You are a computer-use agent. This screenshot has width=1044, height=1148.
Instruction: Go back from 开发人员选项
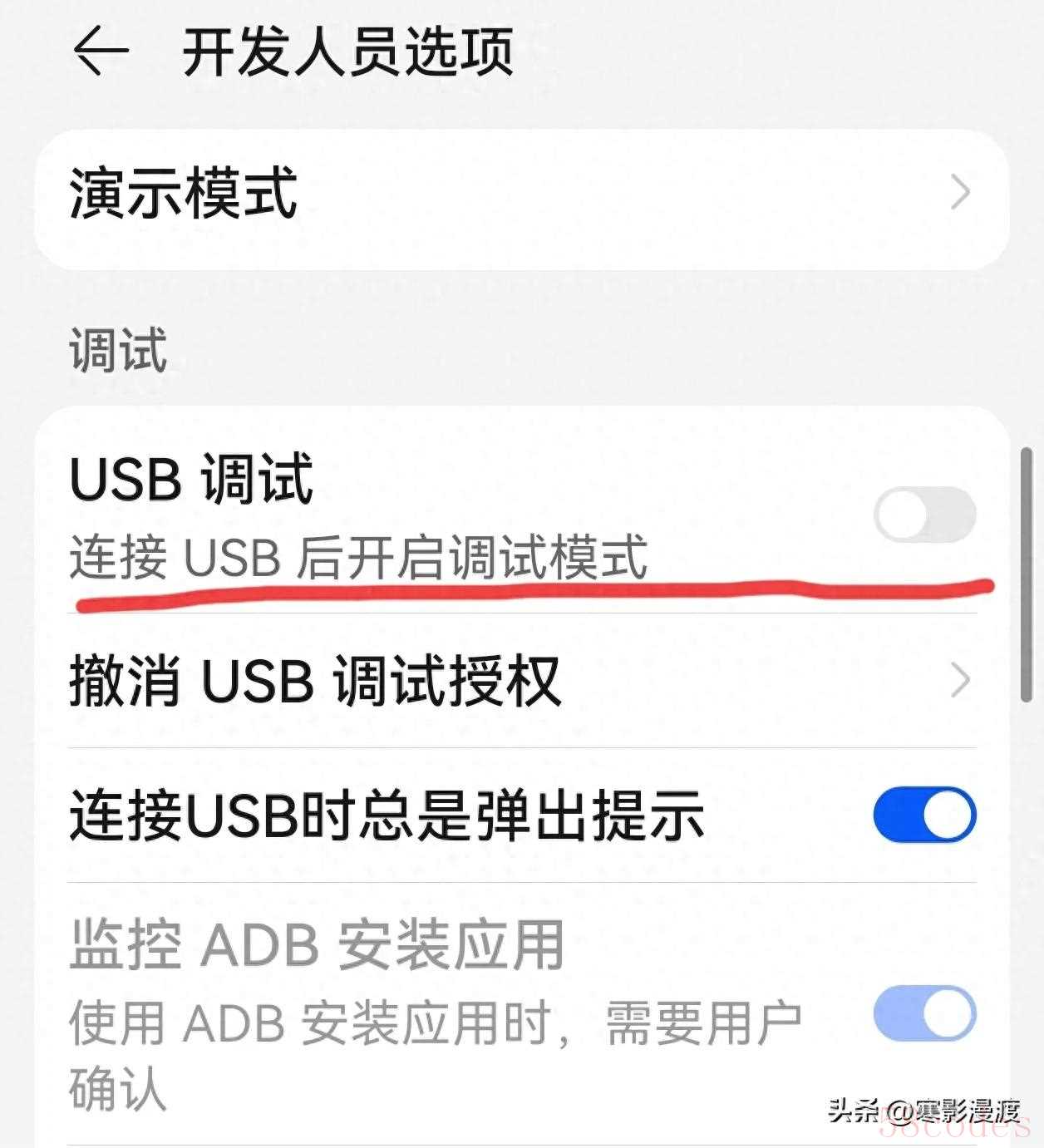click(101, 51)
